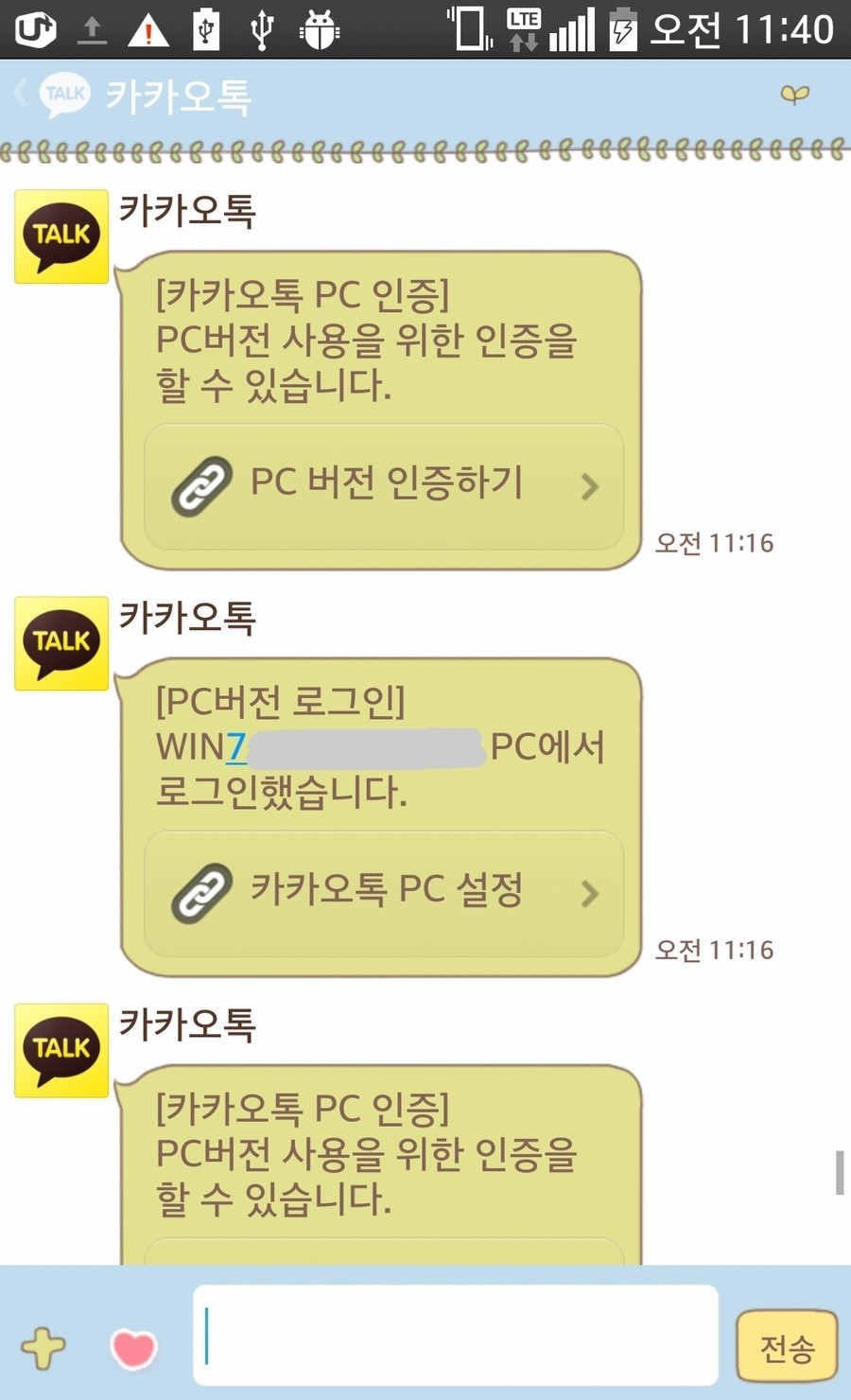Focus the message input field
The image size is (851, 1400).
tap(456, 1335)
